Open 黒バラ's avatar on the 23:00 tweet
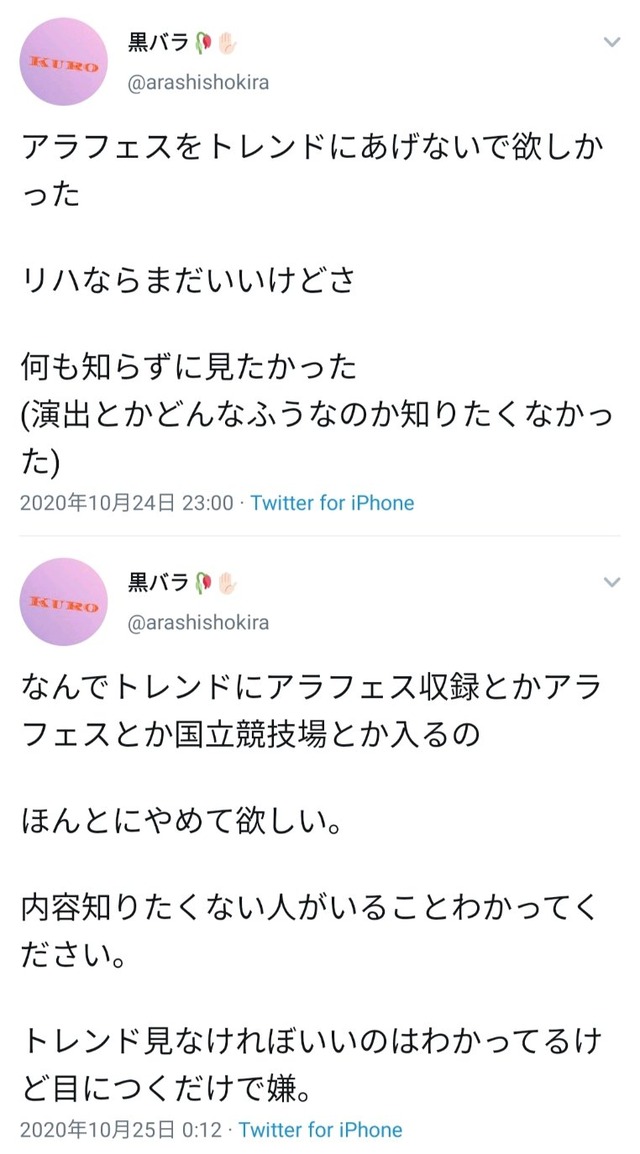640x1154 pixels. (x=63, y=62)
